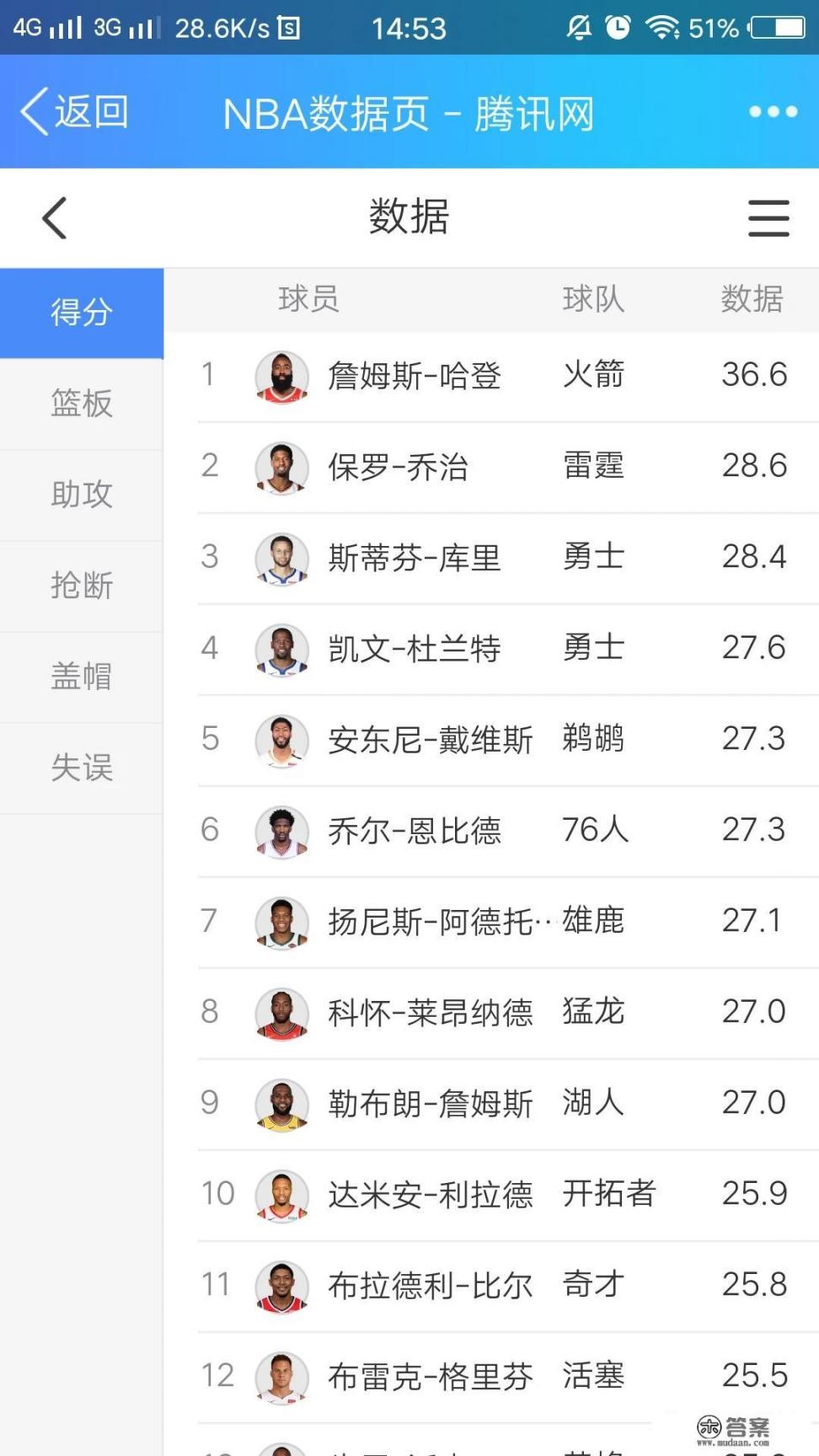The width and height of the screenshot is (819, 1456).
Task: Sort by the 数据 column header
Action: (x=752, y=299)
